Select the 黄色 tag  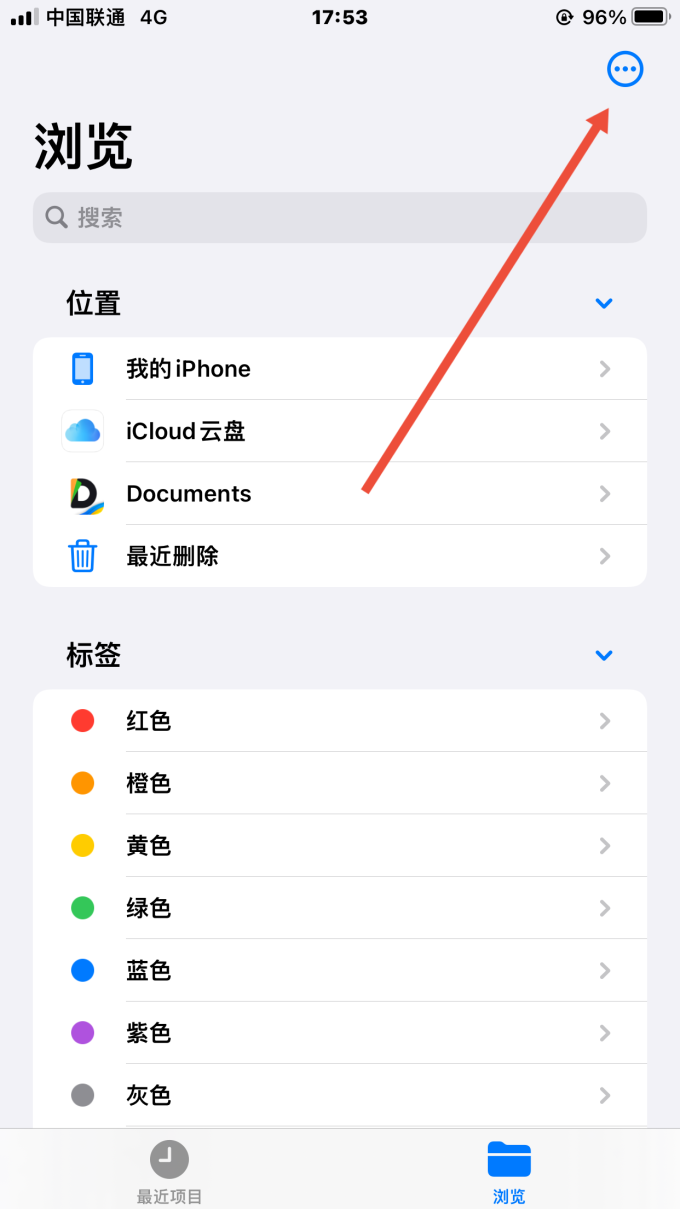point(340,846)
